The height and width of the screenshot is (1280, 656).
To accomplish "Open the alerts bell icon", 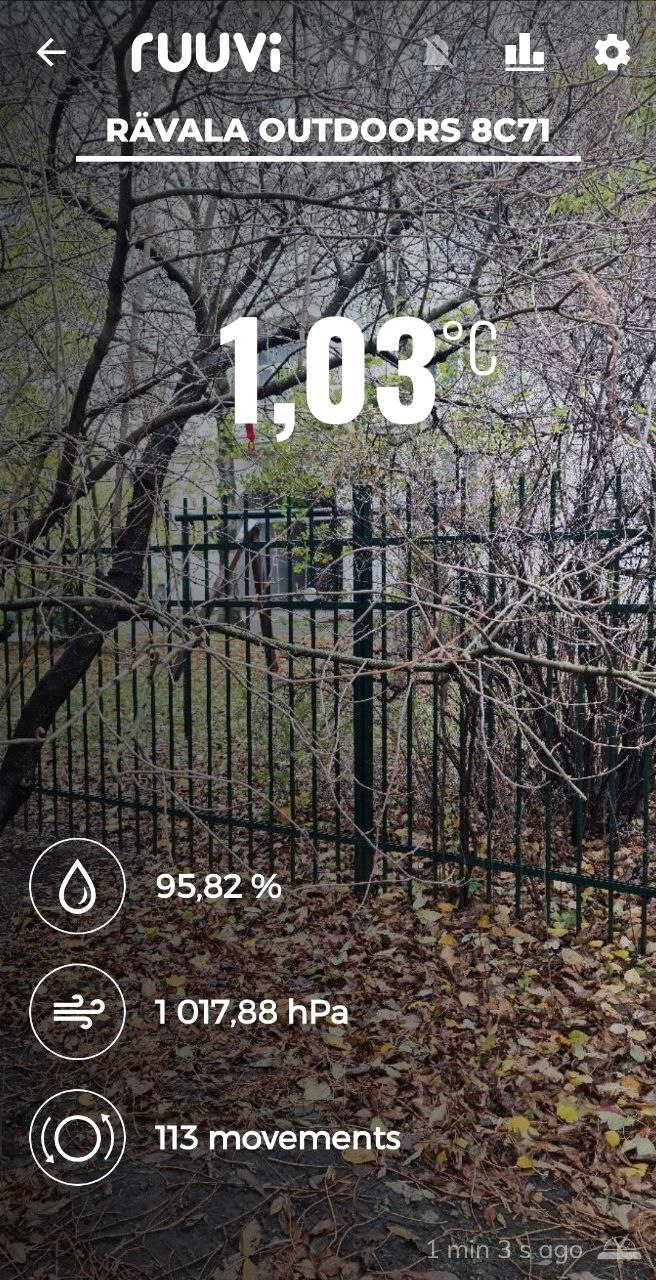I will 436,53.
